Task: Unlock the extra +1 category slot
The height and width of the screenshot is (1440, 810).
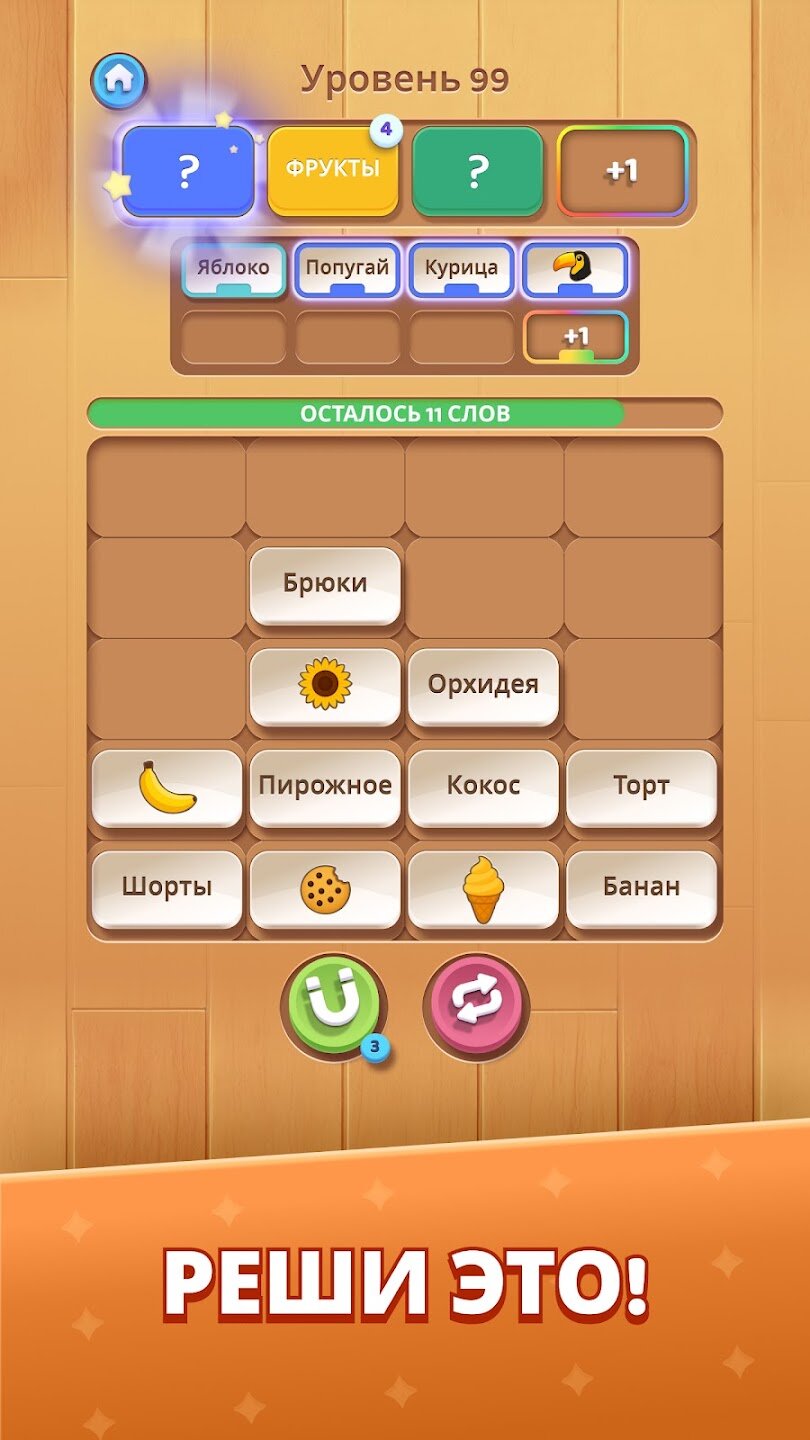Action: [622, 171]
